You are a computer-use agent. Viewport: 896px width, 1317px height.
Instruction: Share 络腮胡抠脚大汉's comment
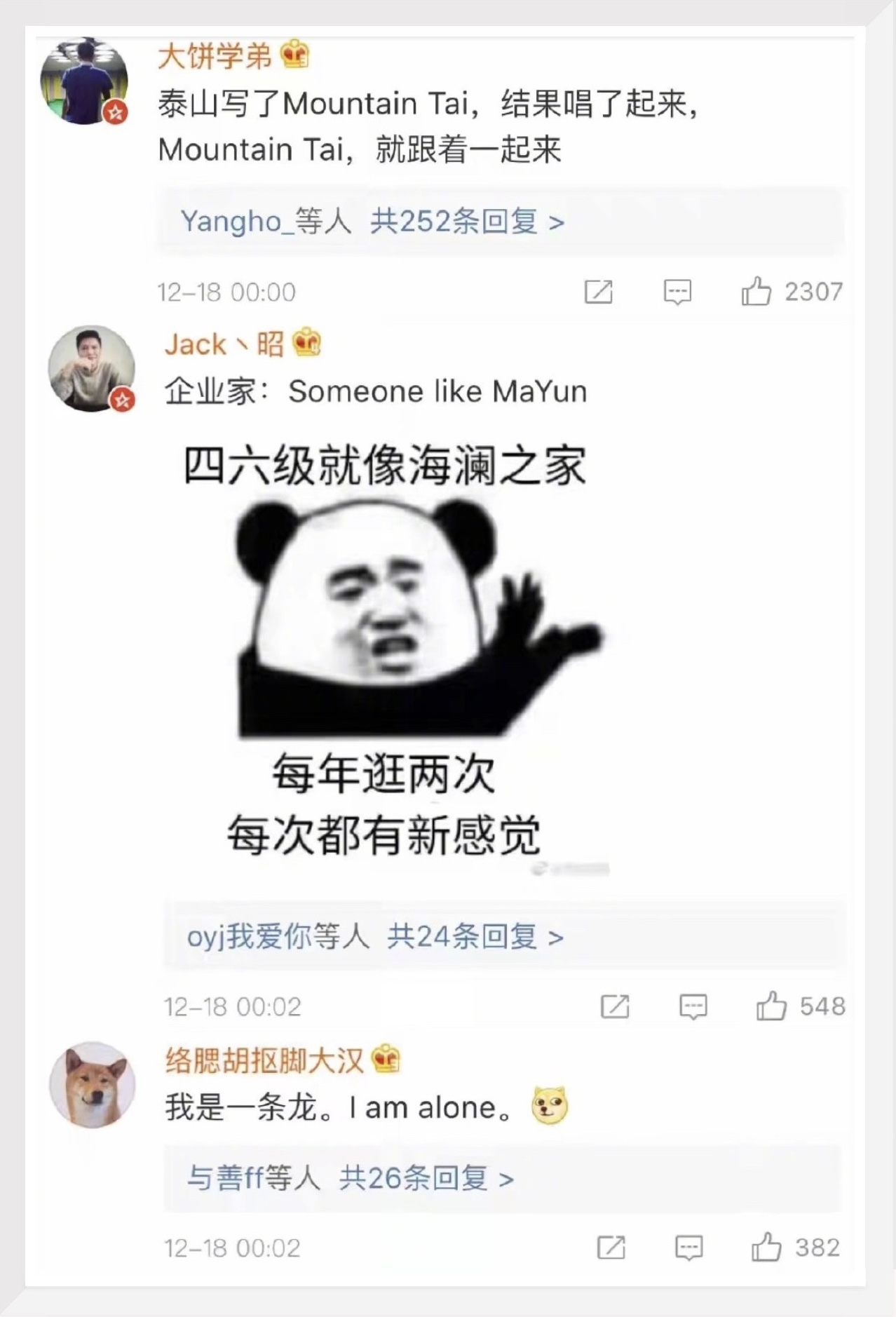[x=611, y=1248]
